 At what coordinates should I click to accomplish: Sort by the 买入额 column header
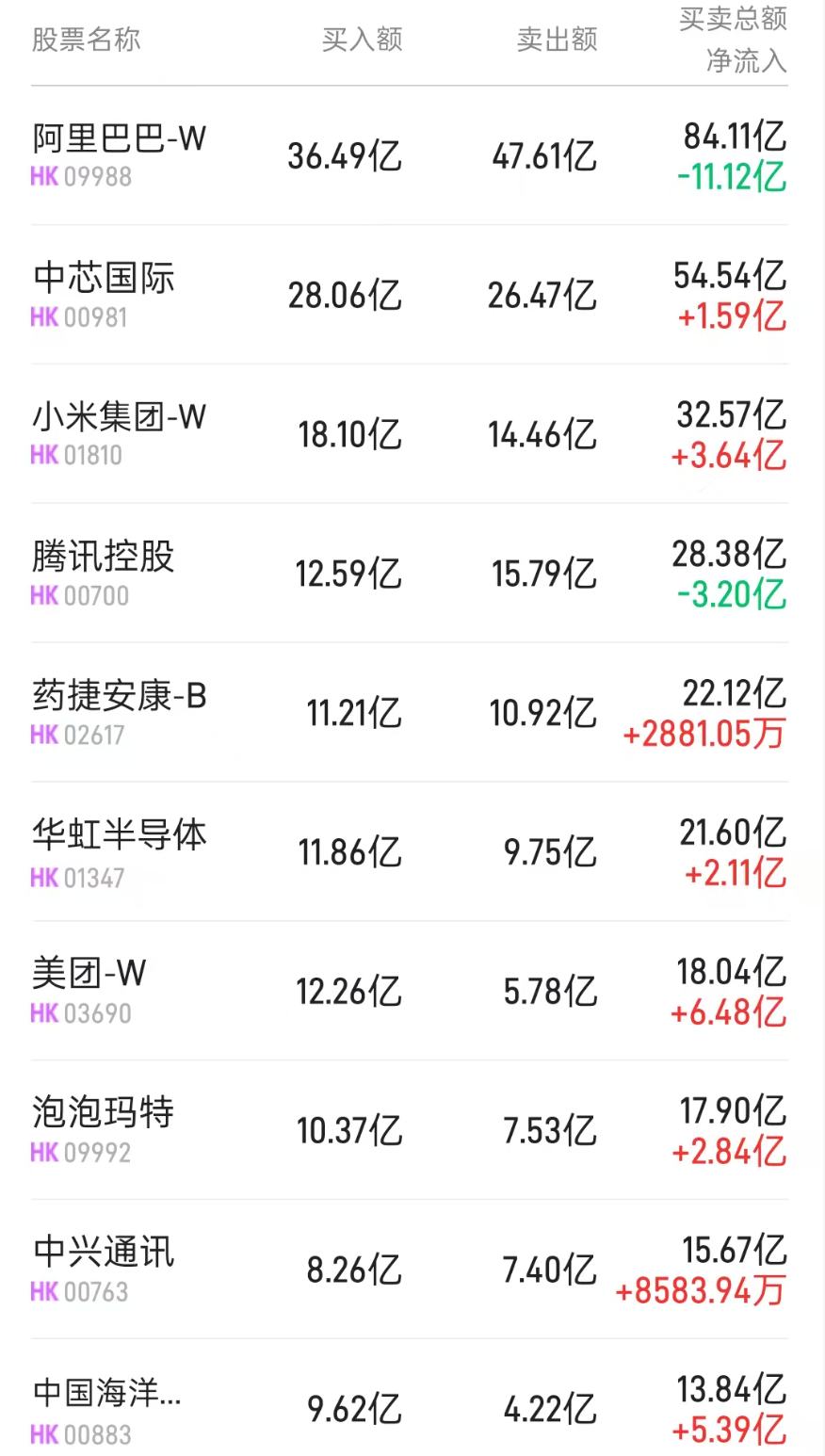pyautogui.click(x=362, y=40)
